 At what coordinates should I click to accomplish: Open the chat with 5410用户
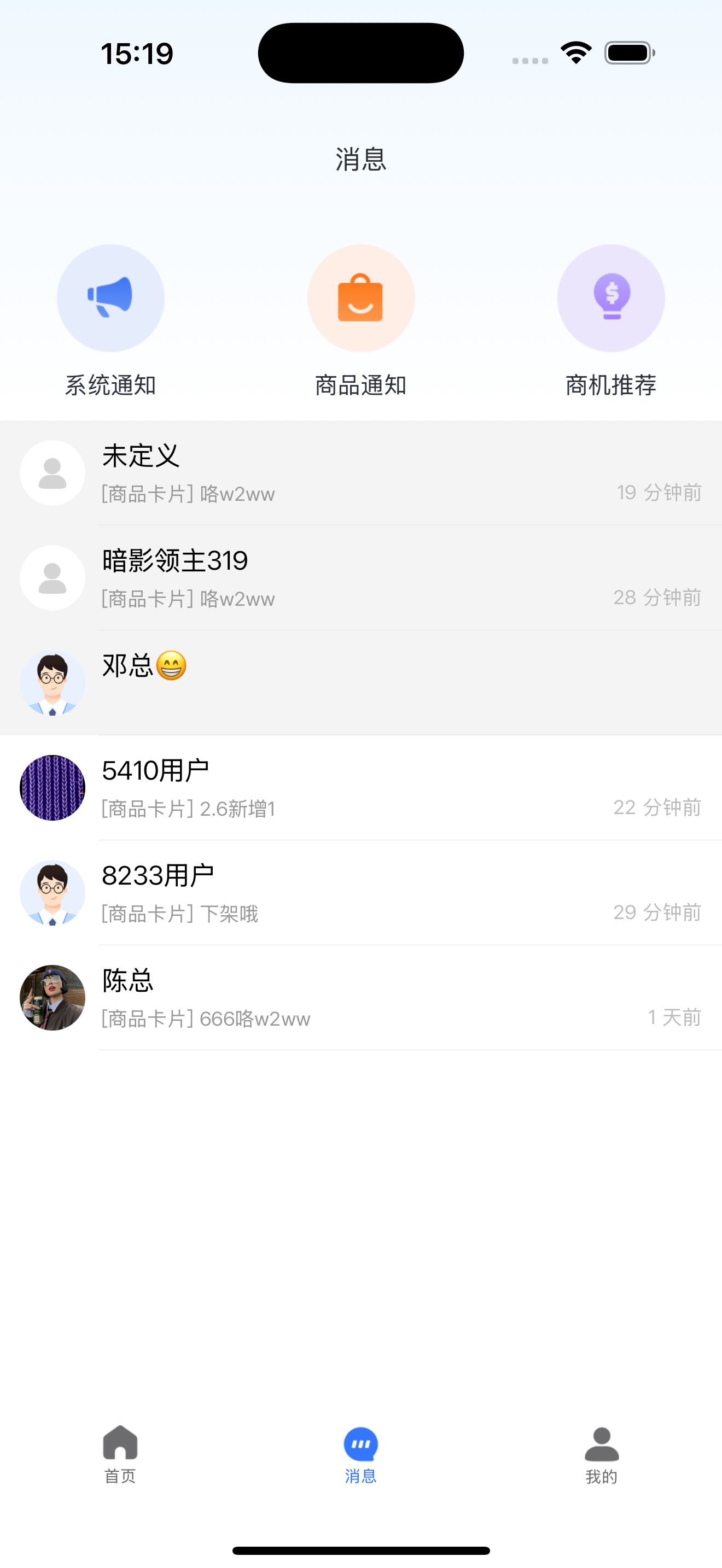(x=360, y=787)
